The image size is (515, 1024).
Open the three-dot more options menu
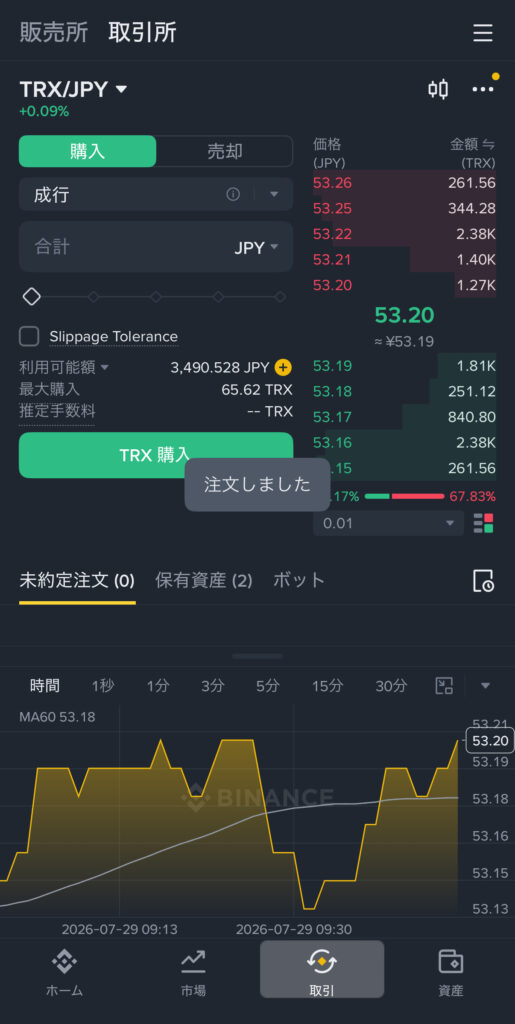pos(483,89)
